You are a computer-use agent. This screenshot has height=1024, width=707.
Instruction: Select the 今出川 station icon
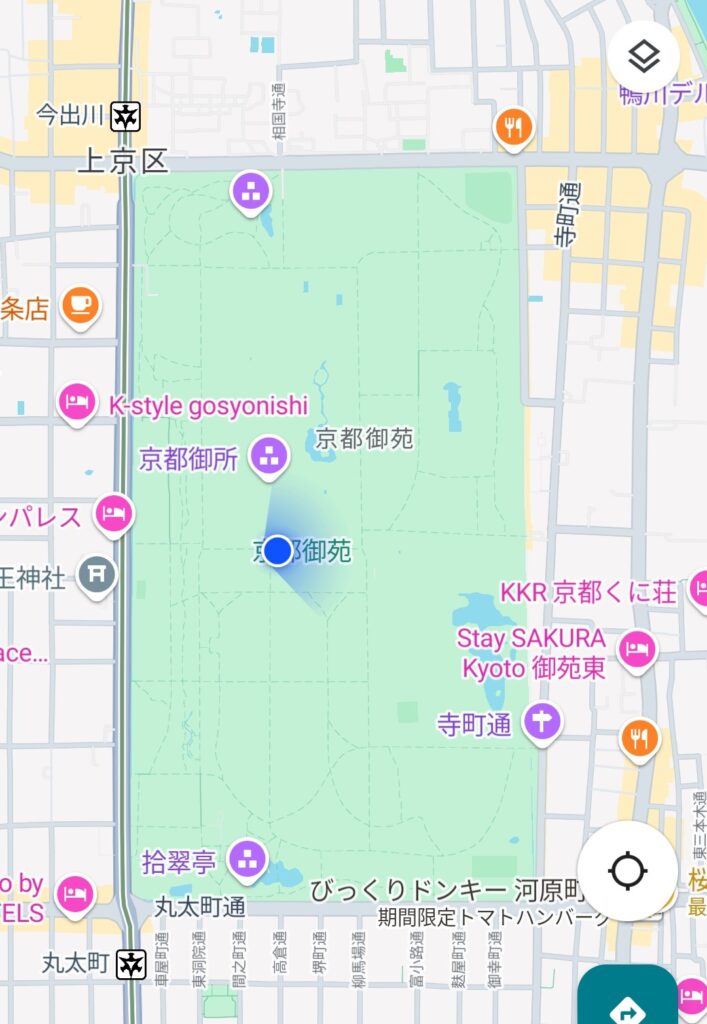(126, 115)
